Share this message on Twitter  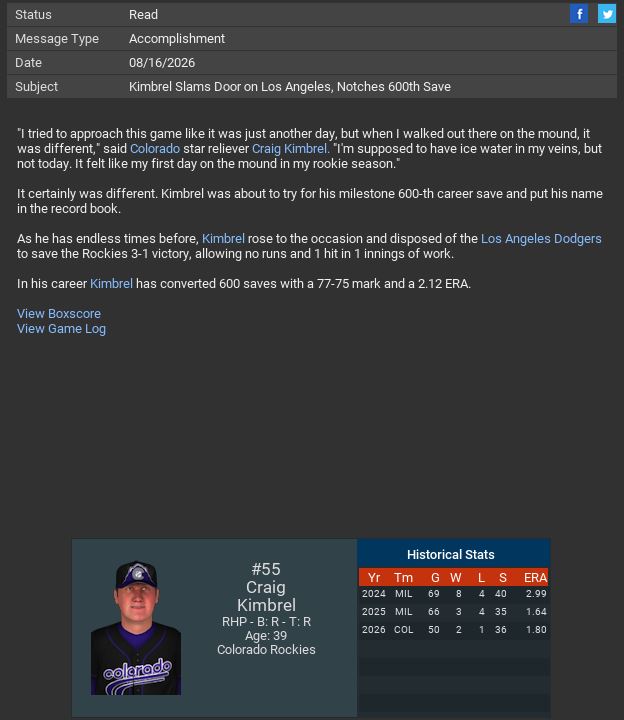[606, 13]
